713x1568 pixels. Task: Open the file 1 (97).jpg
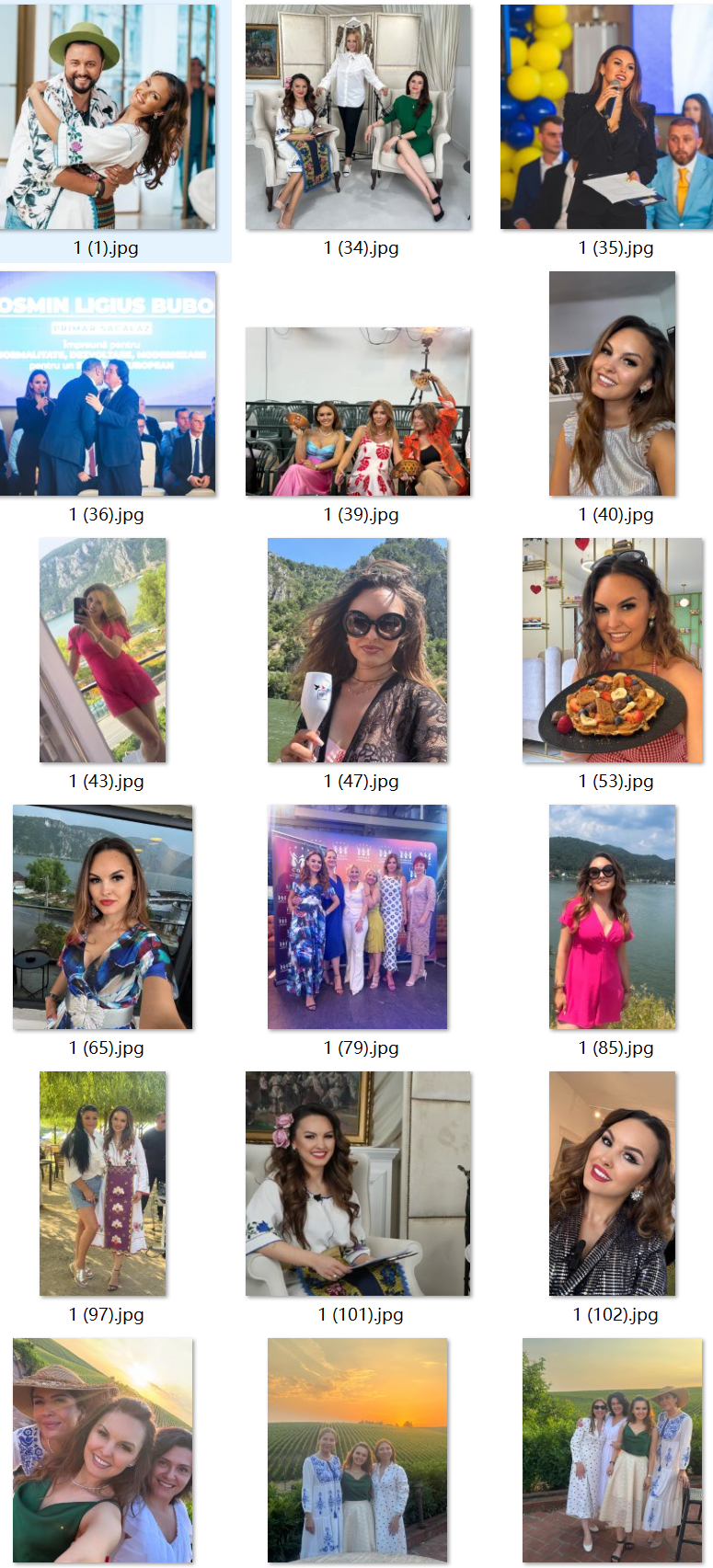click(103, 1184)
